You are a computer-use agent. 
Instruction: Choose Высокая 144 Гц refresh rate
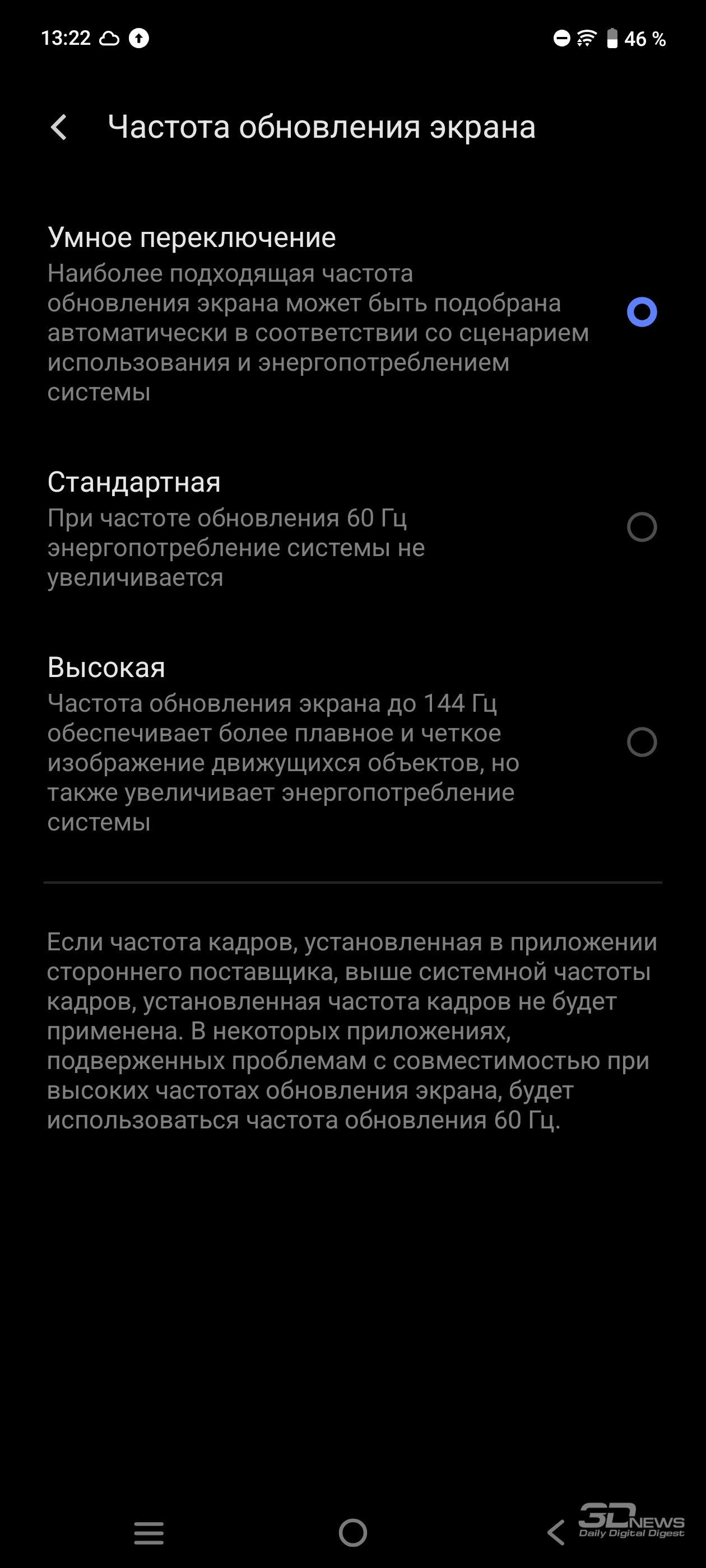click(x=352, y=743)
